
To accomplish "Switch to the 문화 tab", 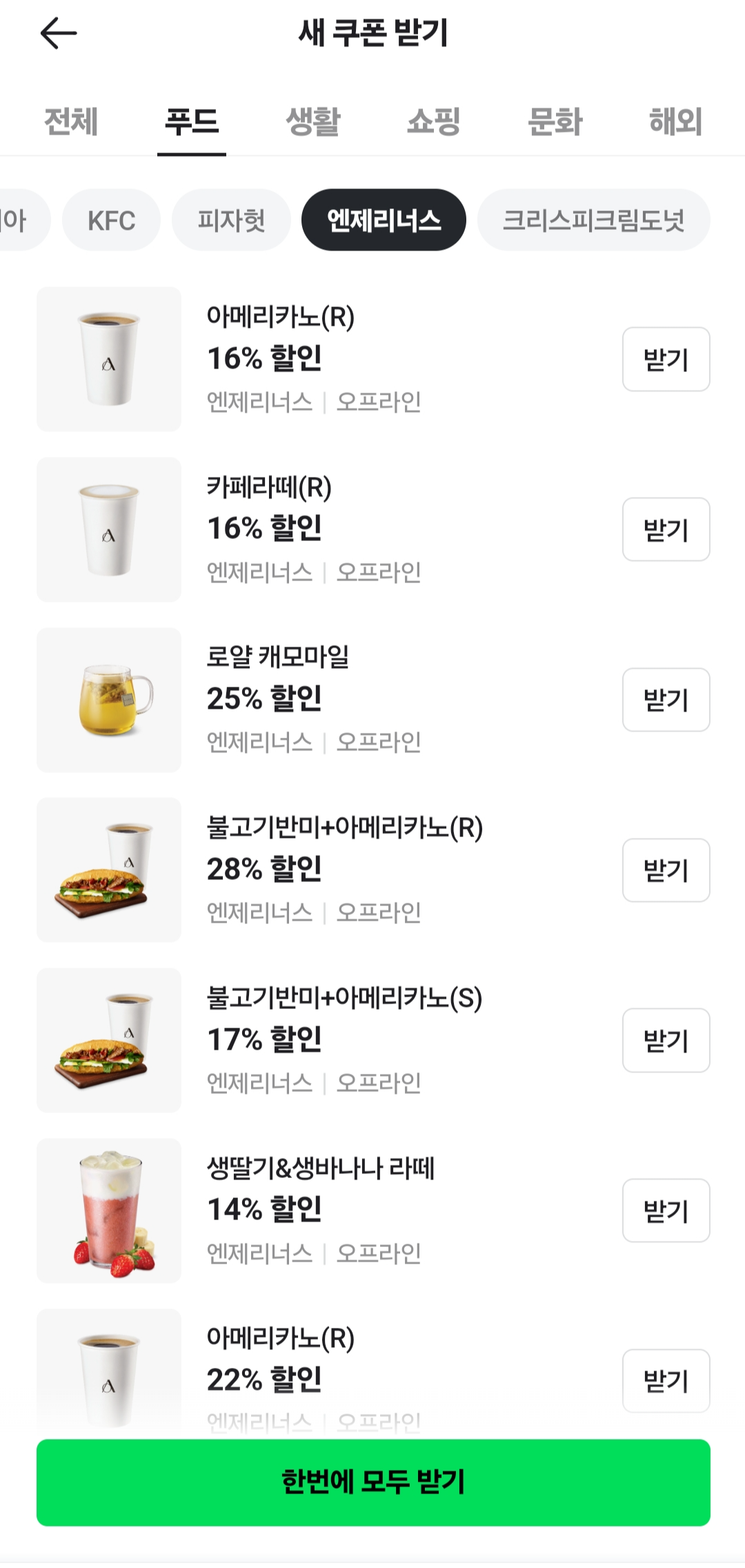I will [554, 122].
